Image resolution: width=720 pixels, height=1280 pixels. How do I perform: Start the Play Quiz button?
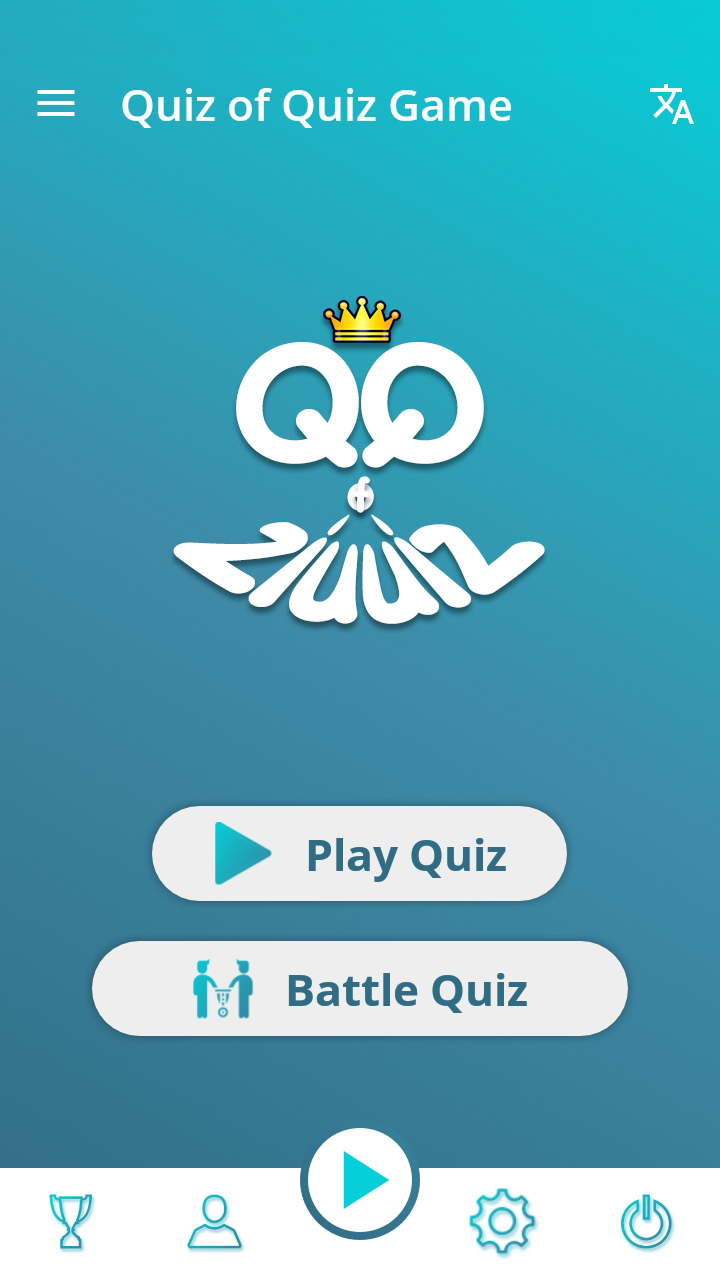click(359, 854)
